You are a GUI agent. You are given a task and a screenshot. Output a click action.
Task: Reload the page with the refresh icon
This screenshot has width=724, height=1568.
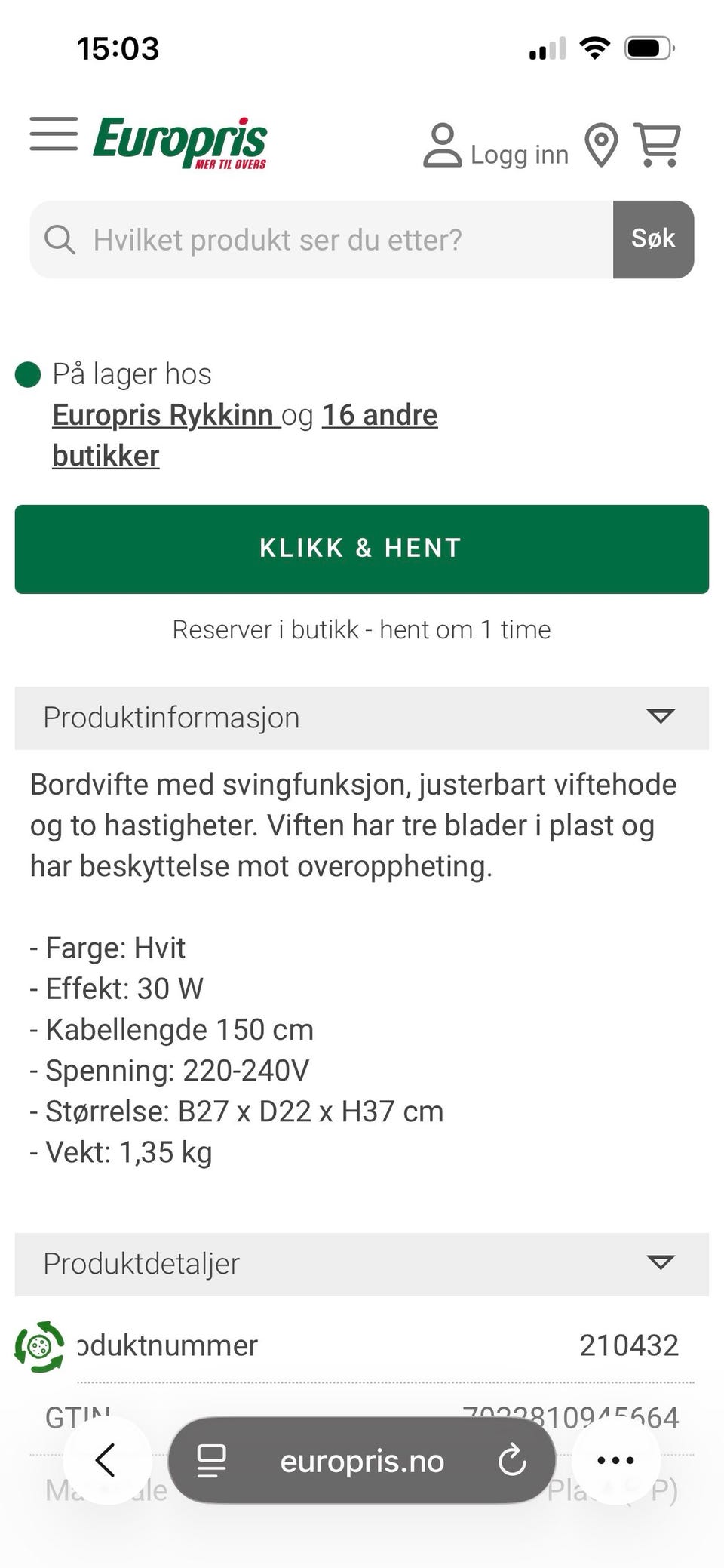point(514,1459)
